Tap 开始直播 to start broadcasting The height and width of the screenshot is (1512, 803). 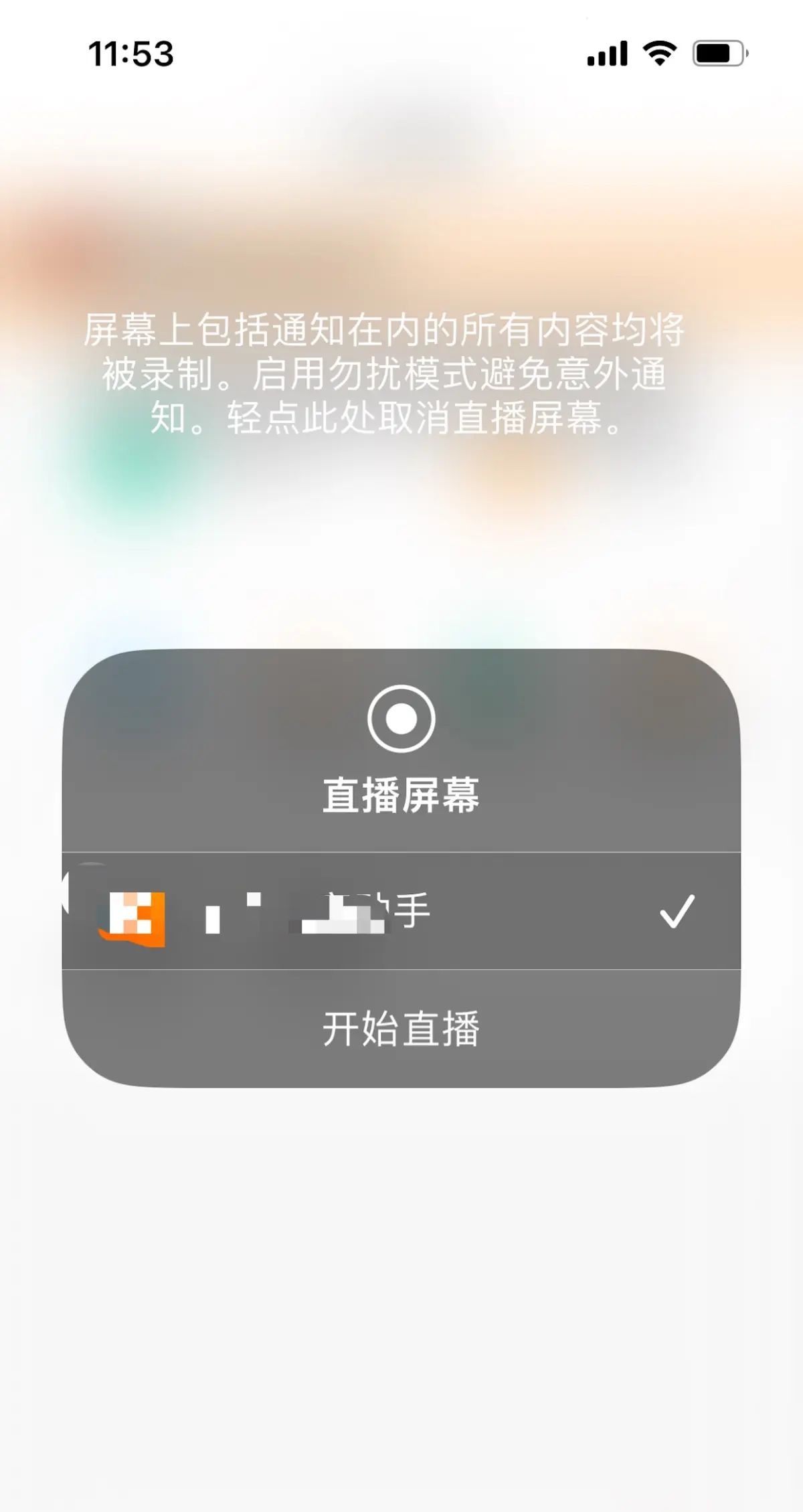pos(401,1029)
